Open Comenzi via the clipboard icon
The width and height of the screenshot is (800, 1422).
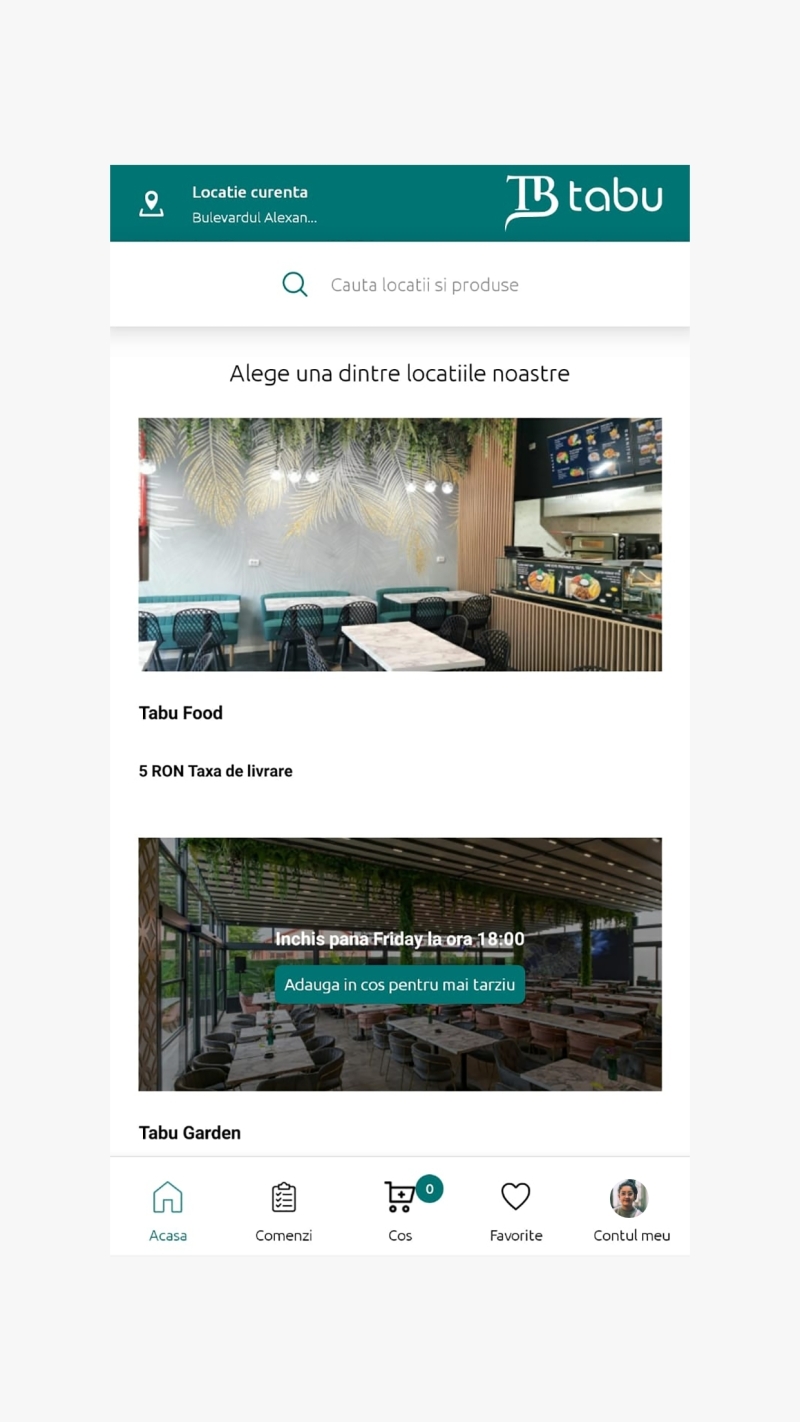point(283,1196)
